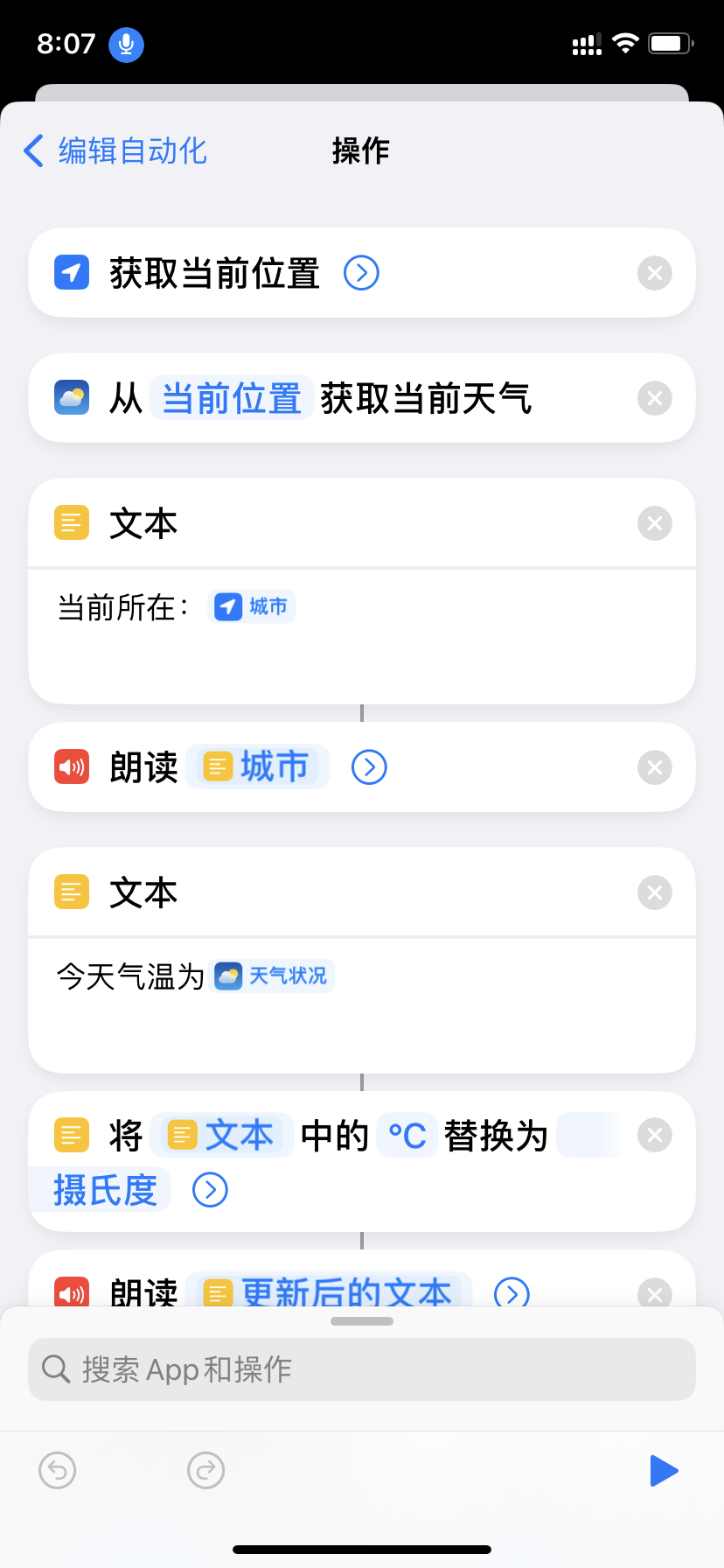Delete the replace text action
The image size is (724, 1568).
pos(654,1136)
